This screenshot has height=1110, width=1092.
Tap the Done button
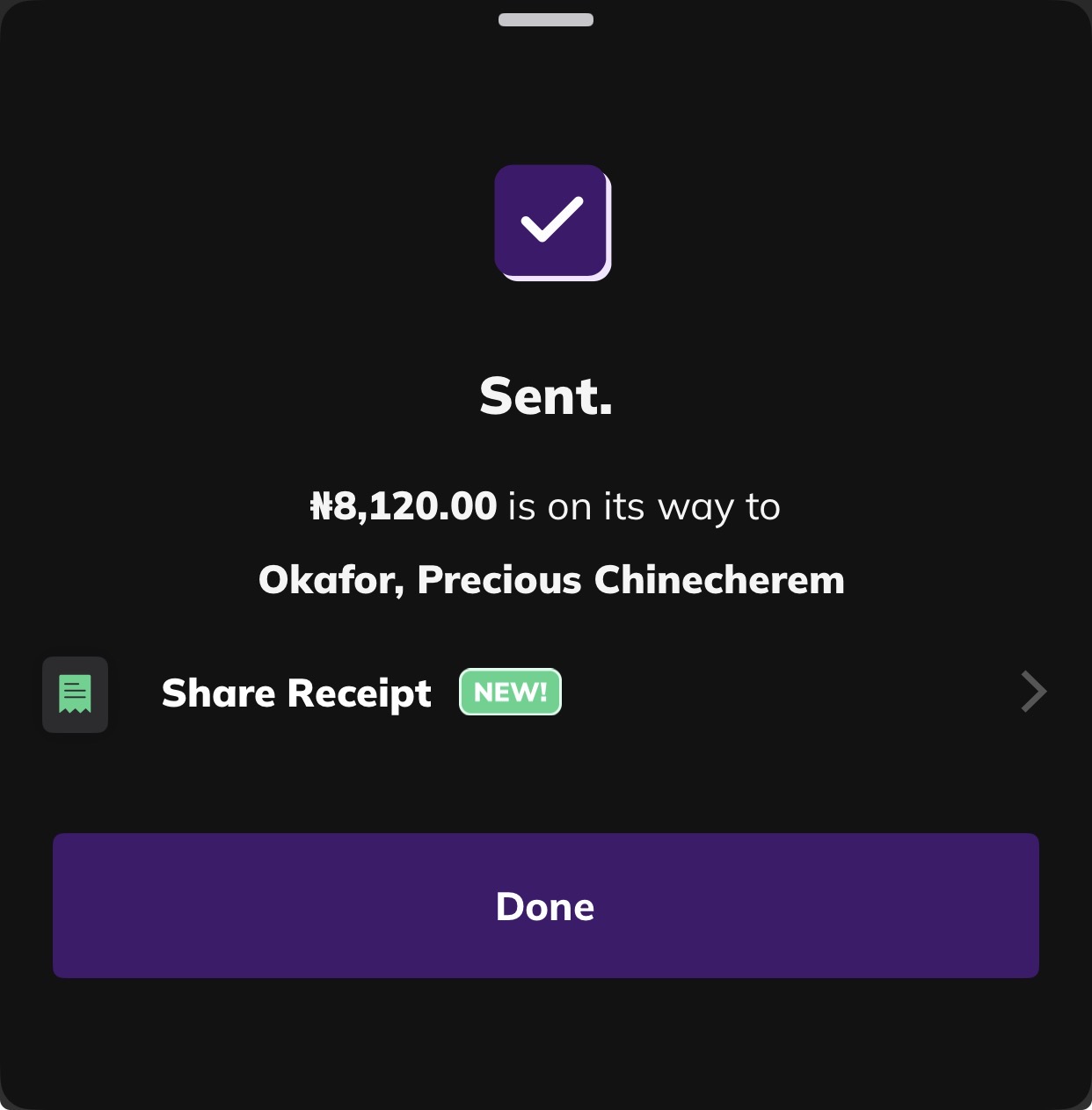(x=545, y=905)
